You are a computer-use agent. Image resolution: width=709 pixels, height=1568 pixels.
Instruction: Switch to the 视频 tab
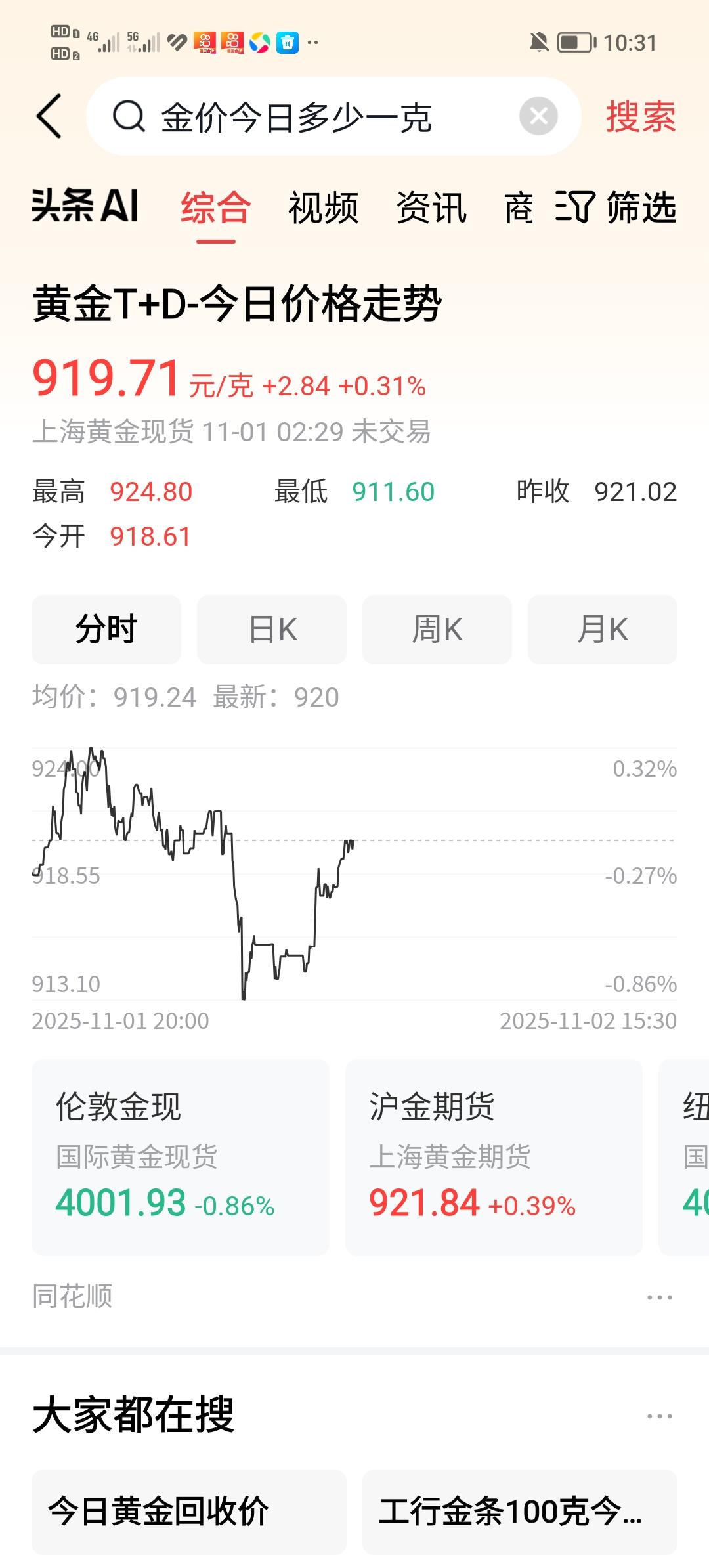pos(324,207)
